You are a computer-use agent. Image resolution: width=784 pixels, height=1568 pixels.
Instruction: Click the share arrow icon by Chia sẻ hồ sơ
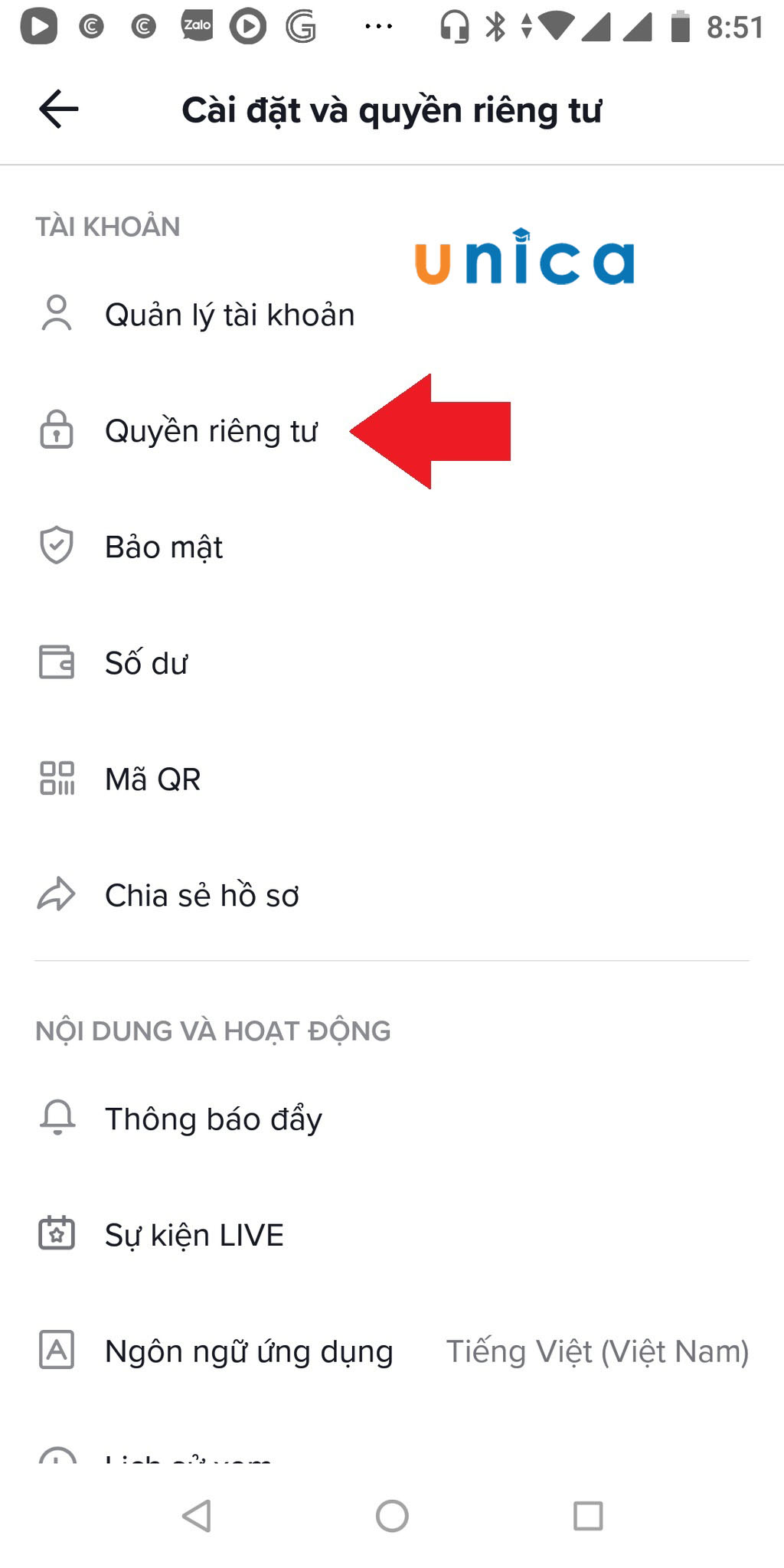pos(57,893)
